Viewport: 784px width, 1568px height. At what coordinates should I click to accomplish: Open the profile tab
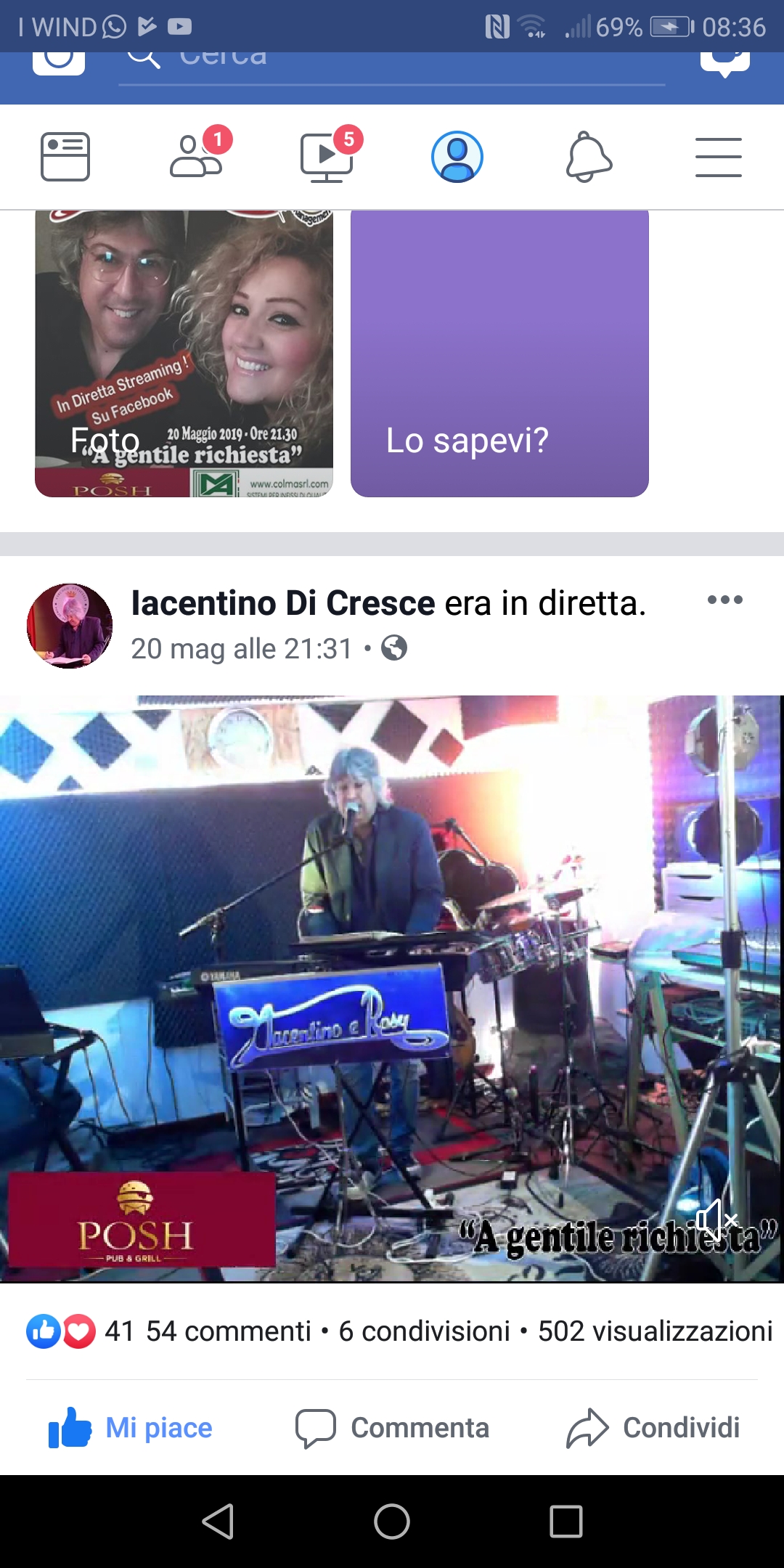coord(457,157)
